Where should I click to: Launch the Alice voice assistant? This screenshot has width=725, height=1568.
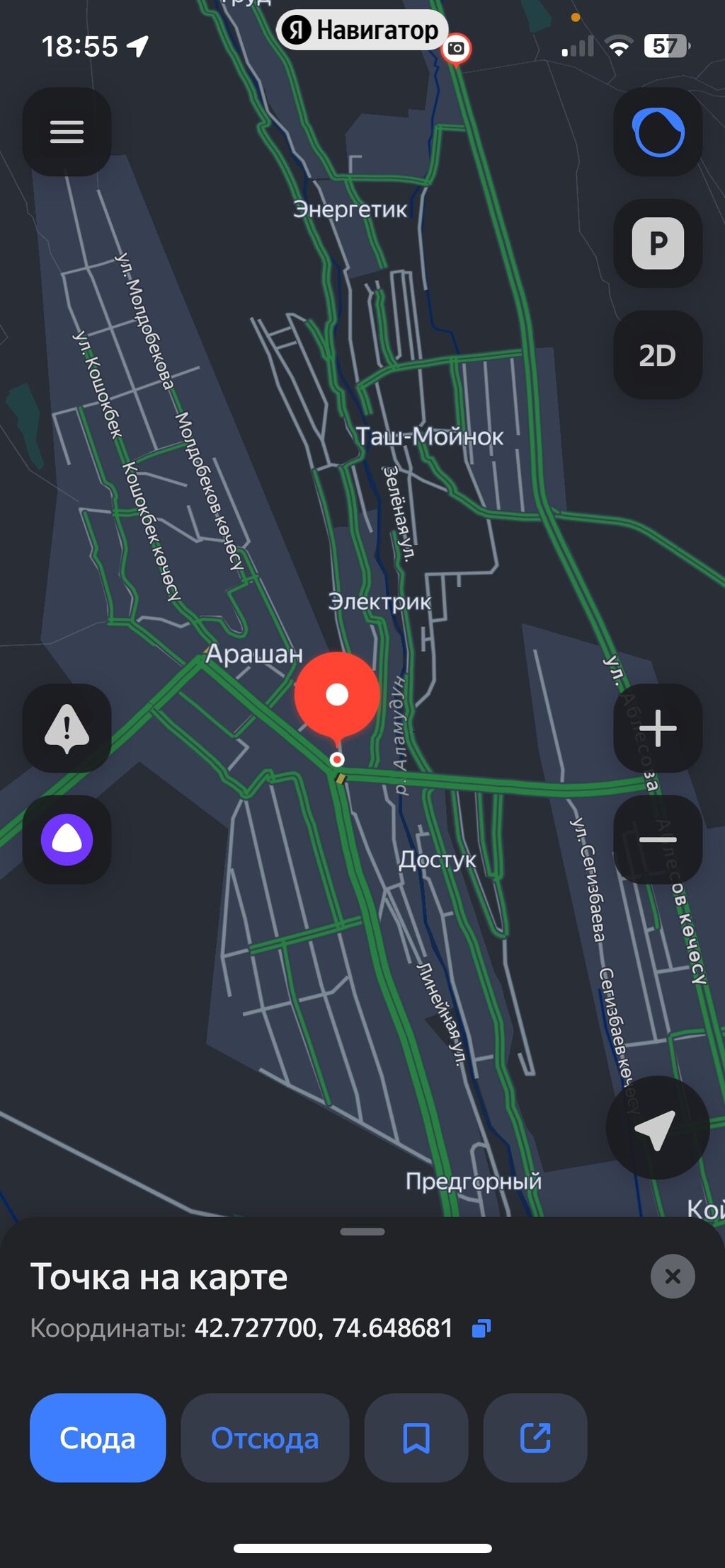[67, 840]
